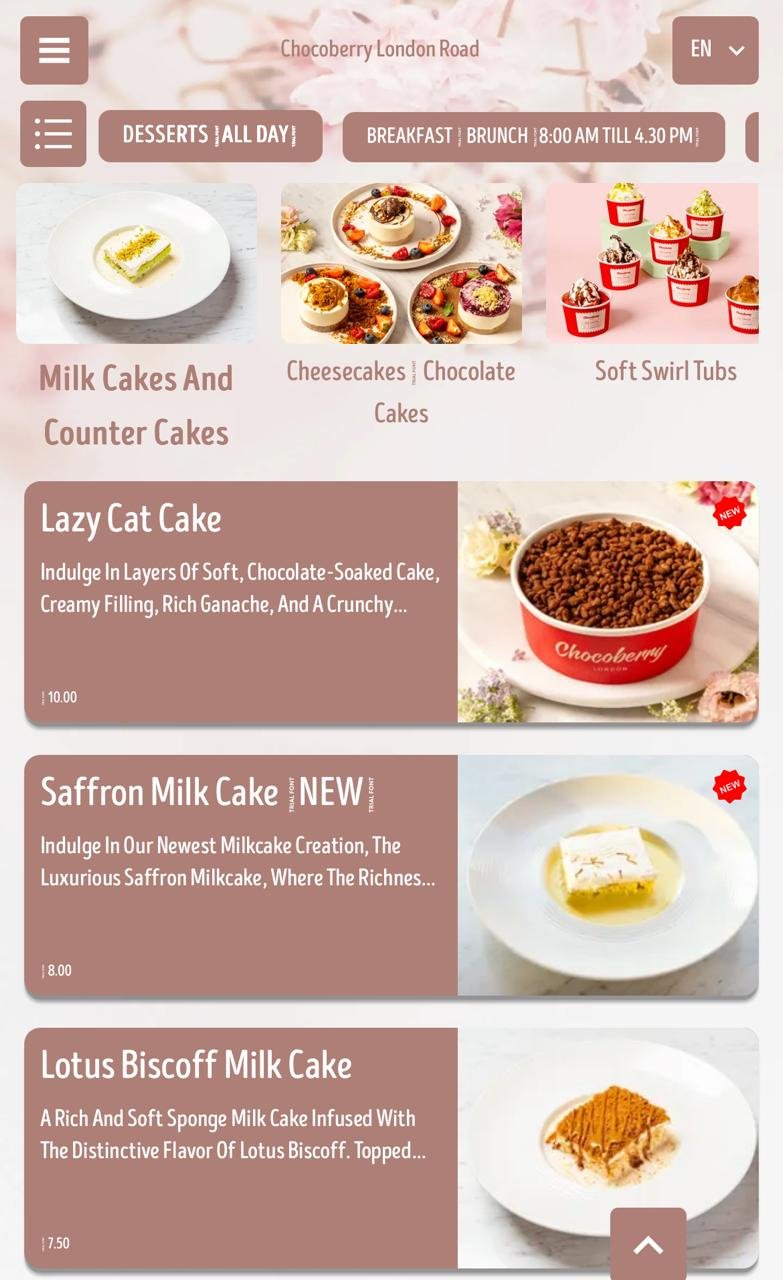Viewport: 783px width, 1280px height.
Task: Open Cheesecakes Chocolate Cakes category
Action: (401, 307)
